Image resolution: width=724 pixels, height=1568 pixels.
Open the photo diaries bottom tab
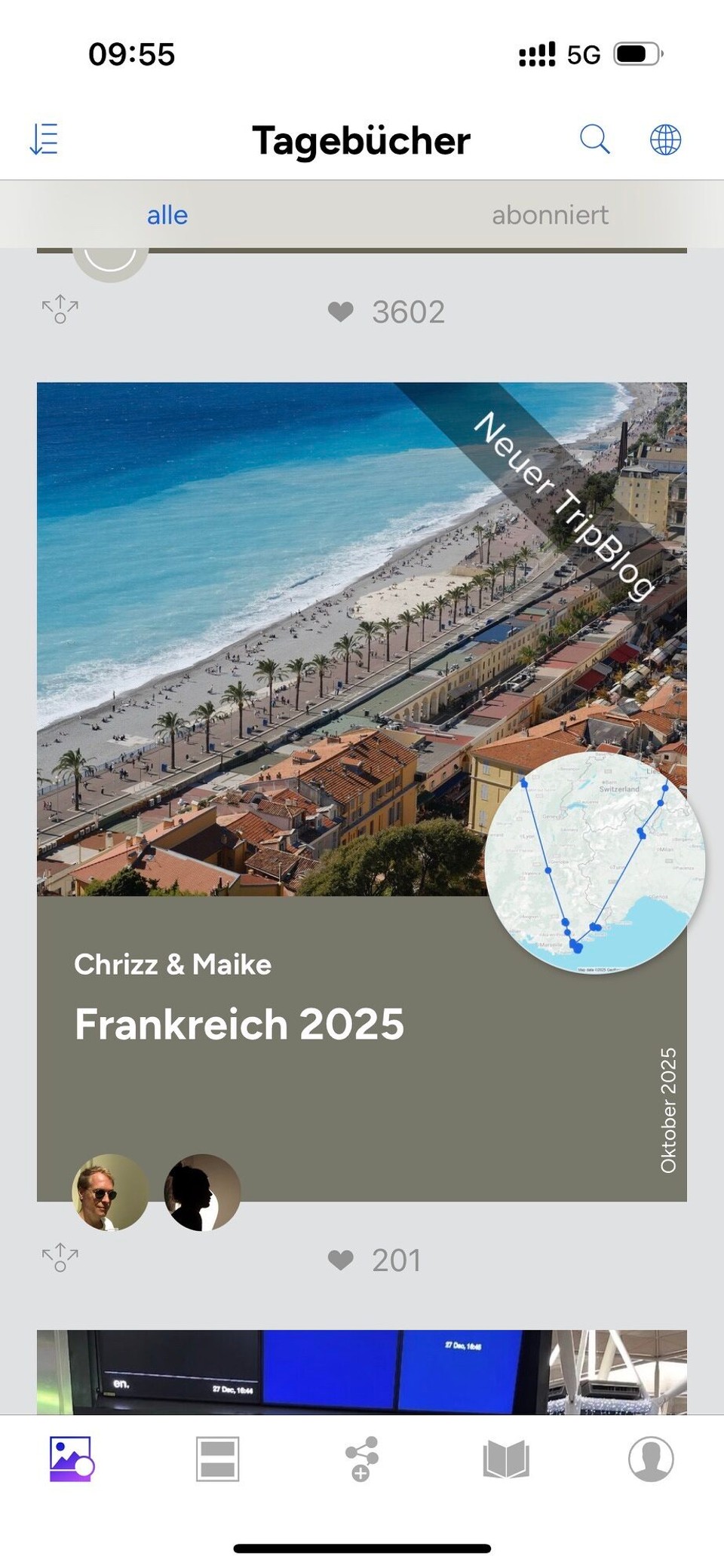pyautogui.click(x=72, y=1459)
